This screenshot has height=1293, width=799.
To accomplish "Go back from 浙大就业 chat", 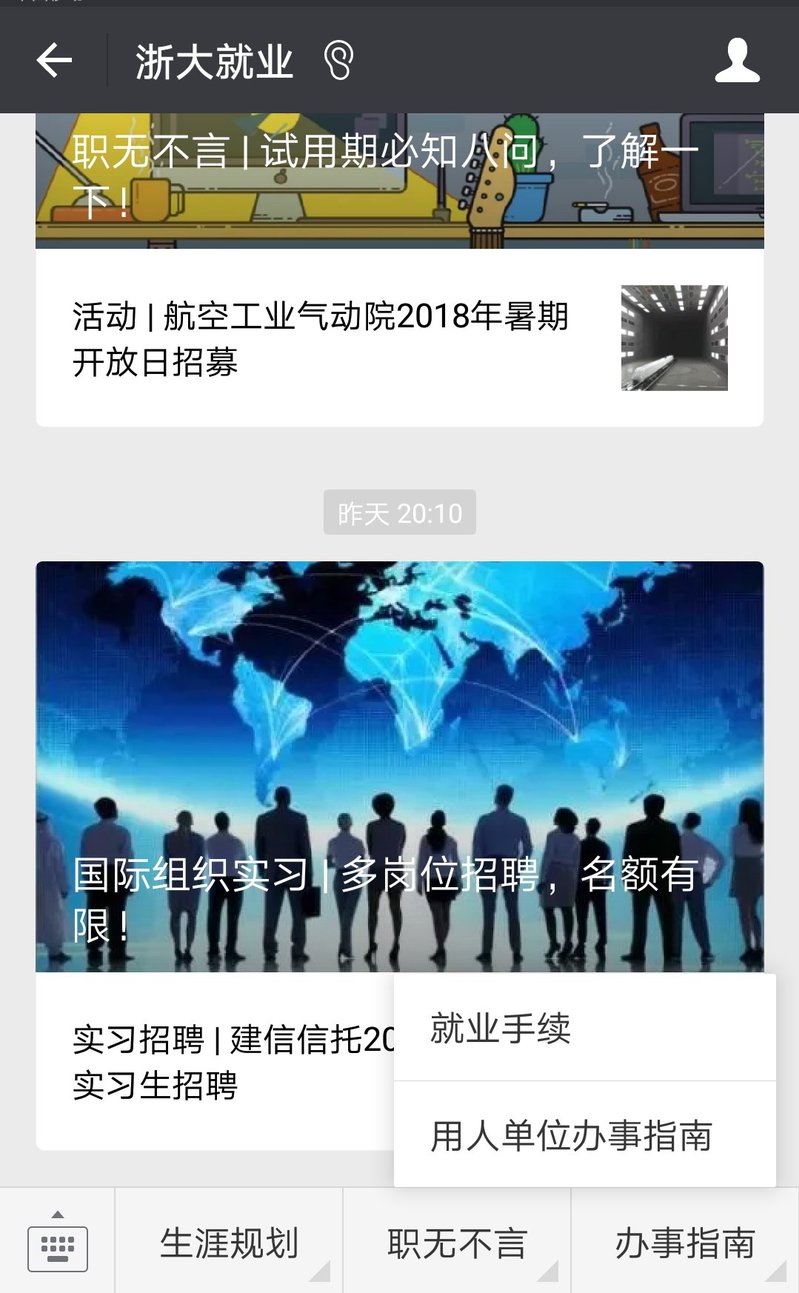I will coord(54,61).
